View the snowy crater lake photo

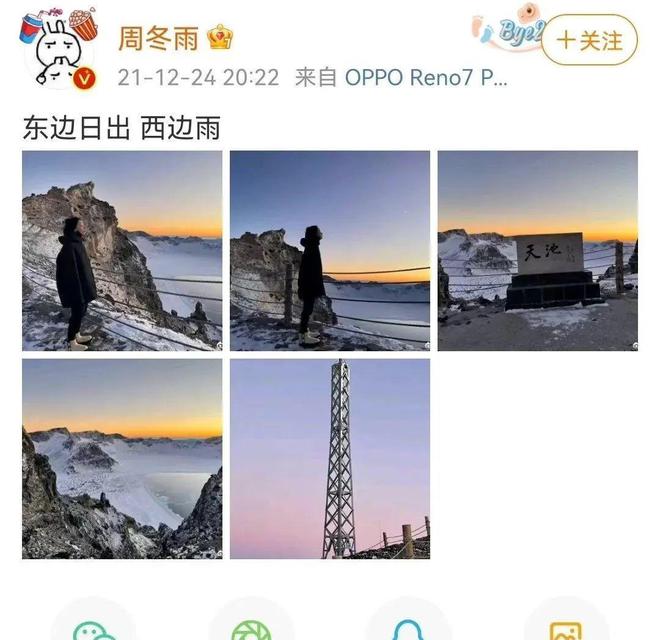[122, 458]
